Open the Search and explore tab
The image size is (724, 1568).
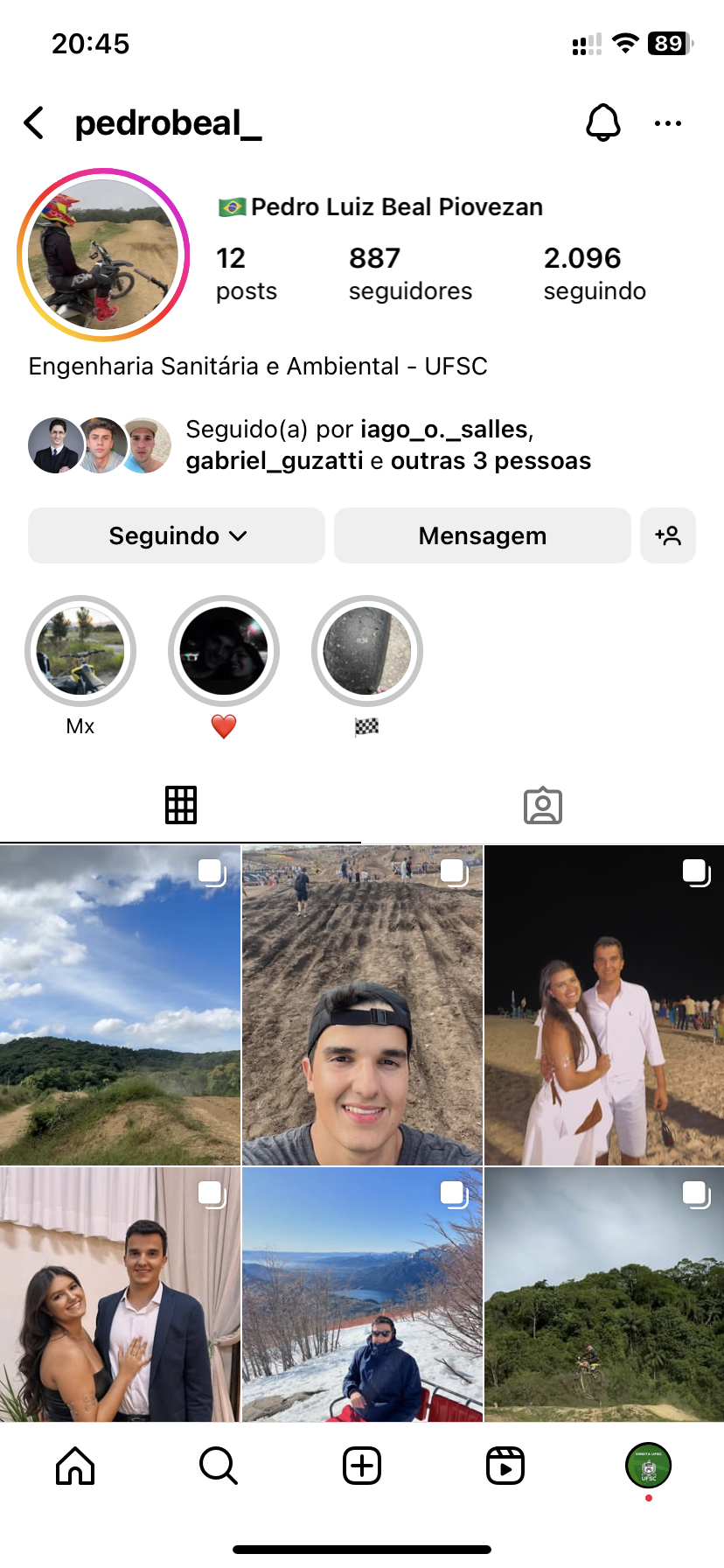click(219, 1466)
